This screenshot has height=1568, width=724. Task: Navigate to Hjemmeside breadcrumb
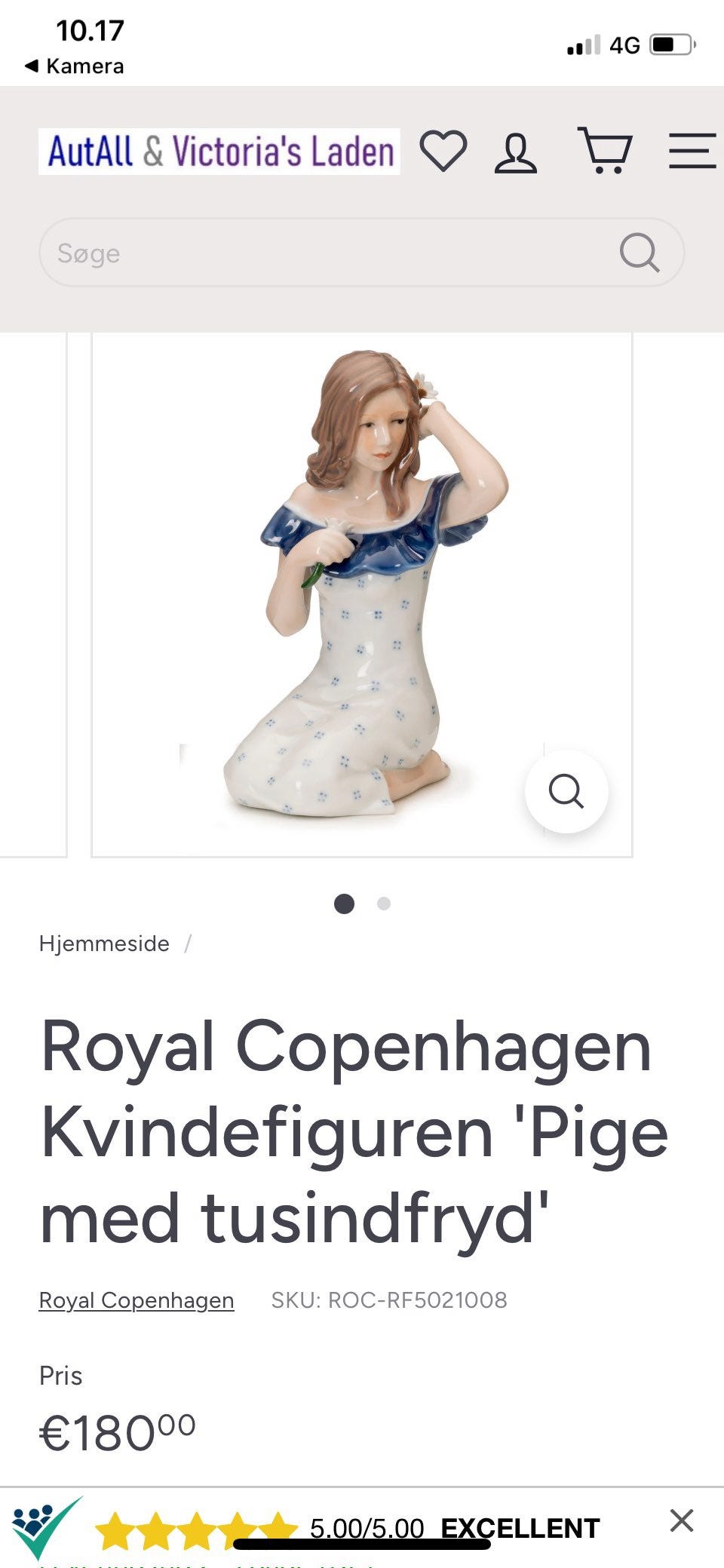[103, 943]
